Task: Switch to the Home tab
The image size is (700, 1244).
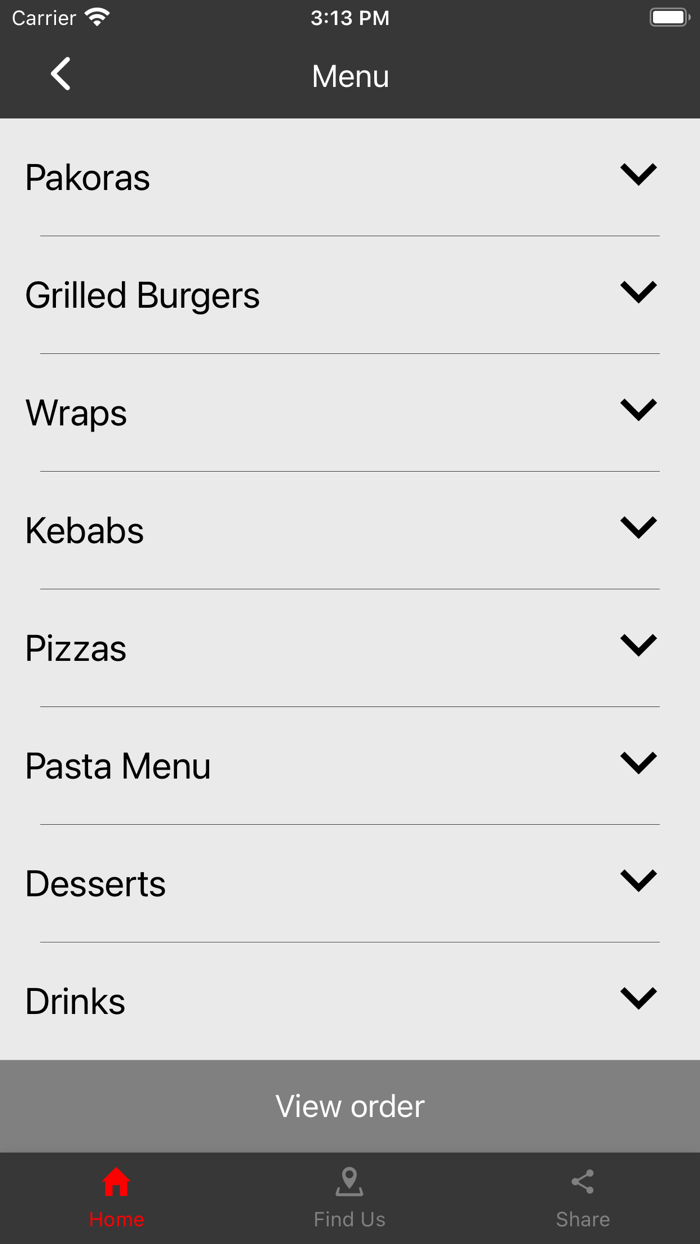Action: click(x=117, y=1197)
